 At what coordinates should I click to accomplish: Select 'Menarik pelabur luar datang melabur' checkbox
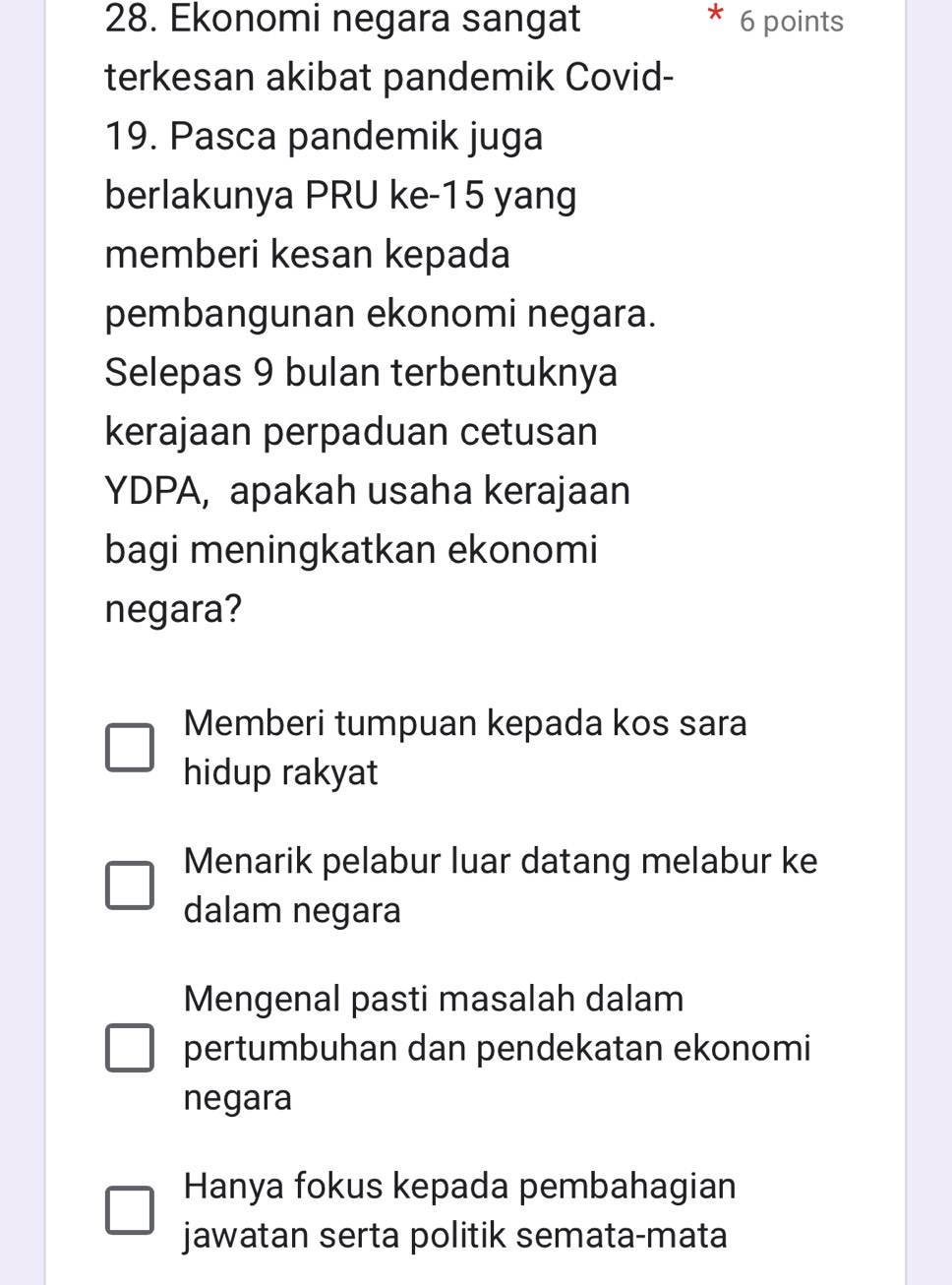point(130,886)
